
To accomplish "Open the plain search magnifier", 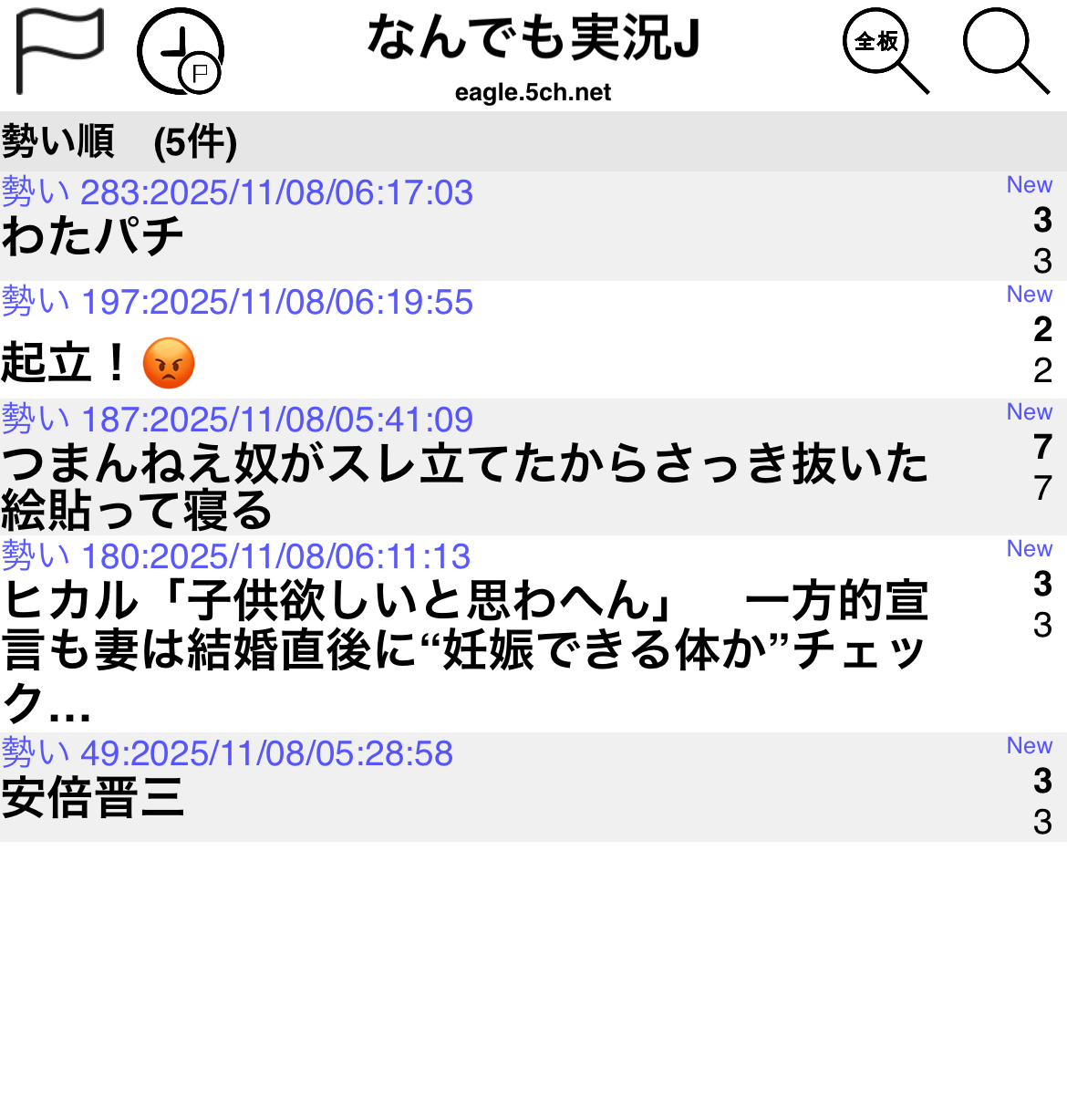I will click(1005, 50).
